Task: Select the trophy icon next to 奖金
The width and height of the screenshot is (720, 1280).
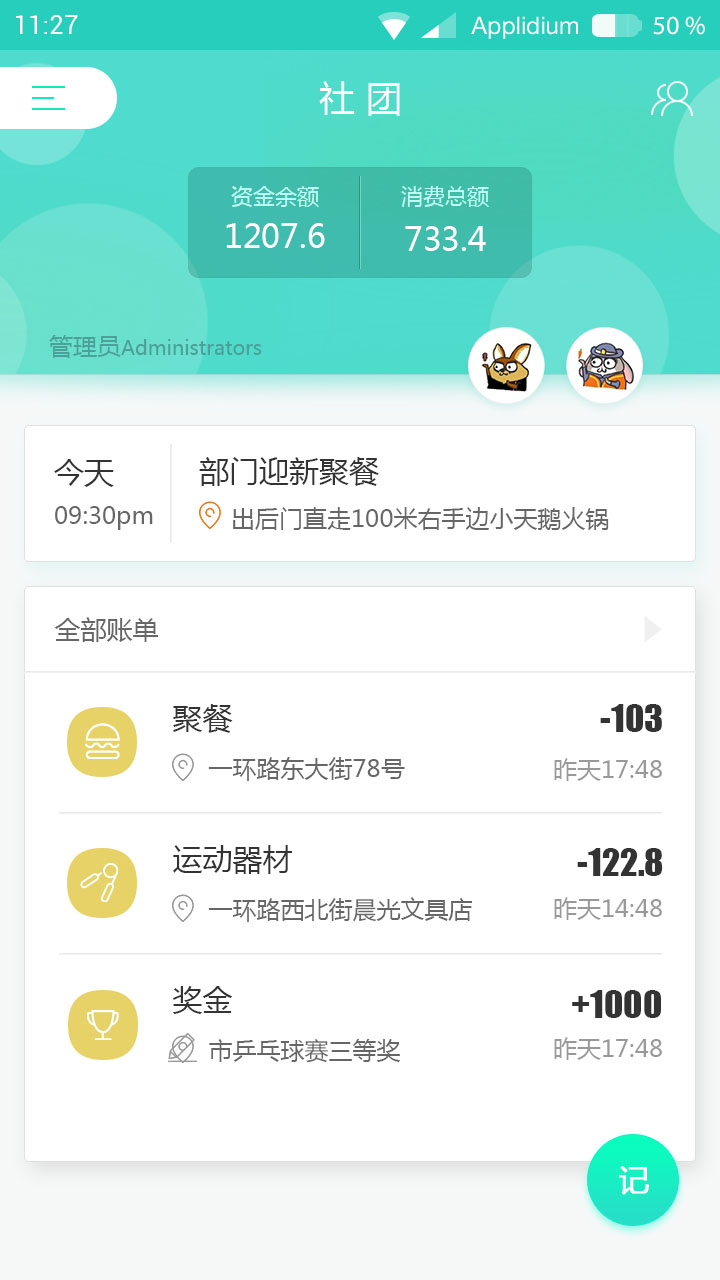Action: [101, 1024]
